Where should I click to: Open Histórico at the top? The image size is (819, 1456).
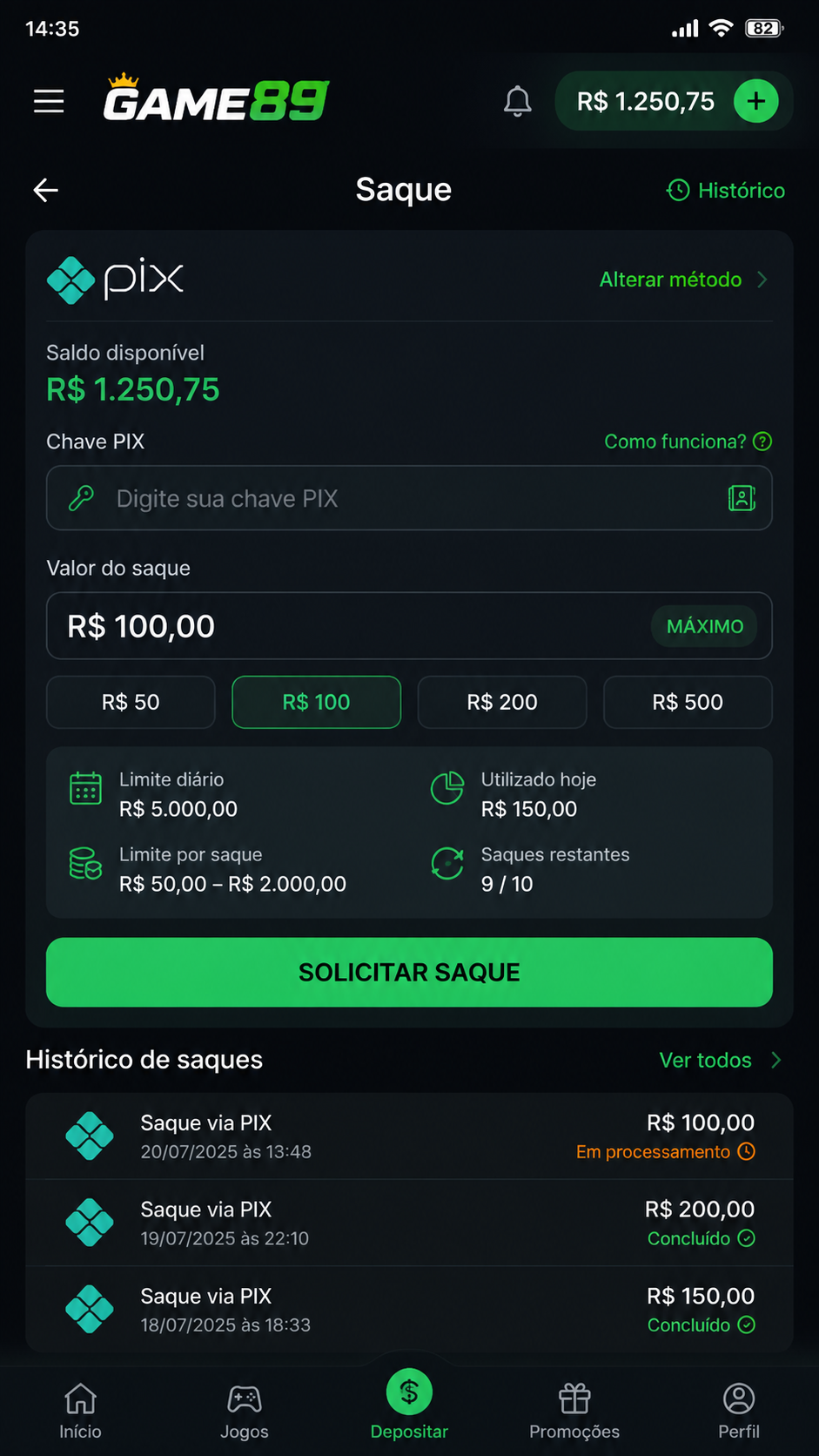(726, 190)
